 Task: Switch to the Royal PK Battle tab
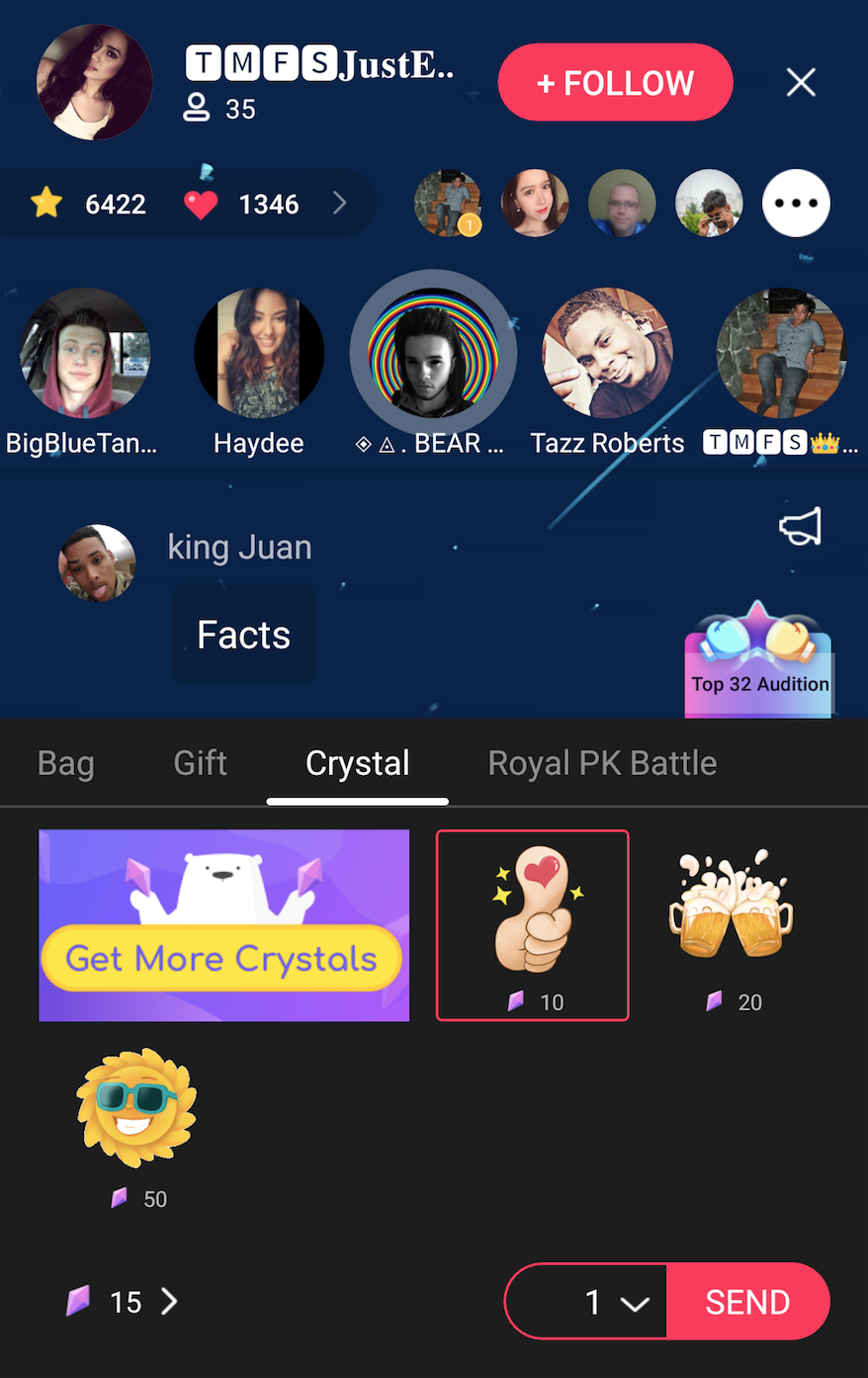click(x=602, y=763)
